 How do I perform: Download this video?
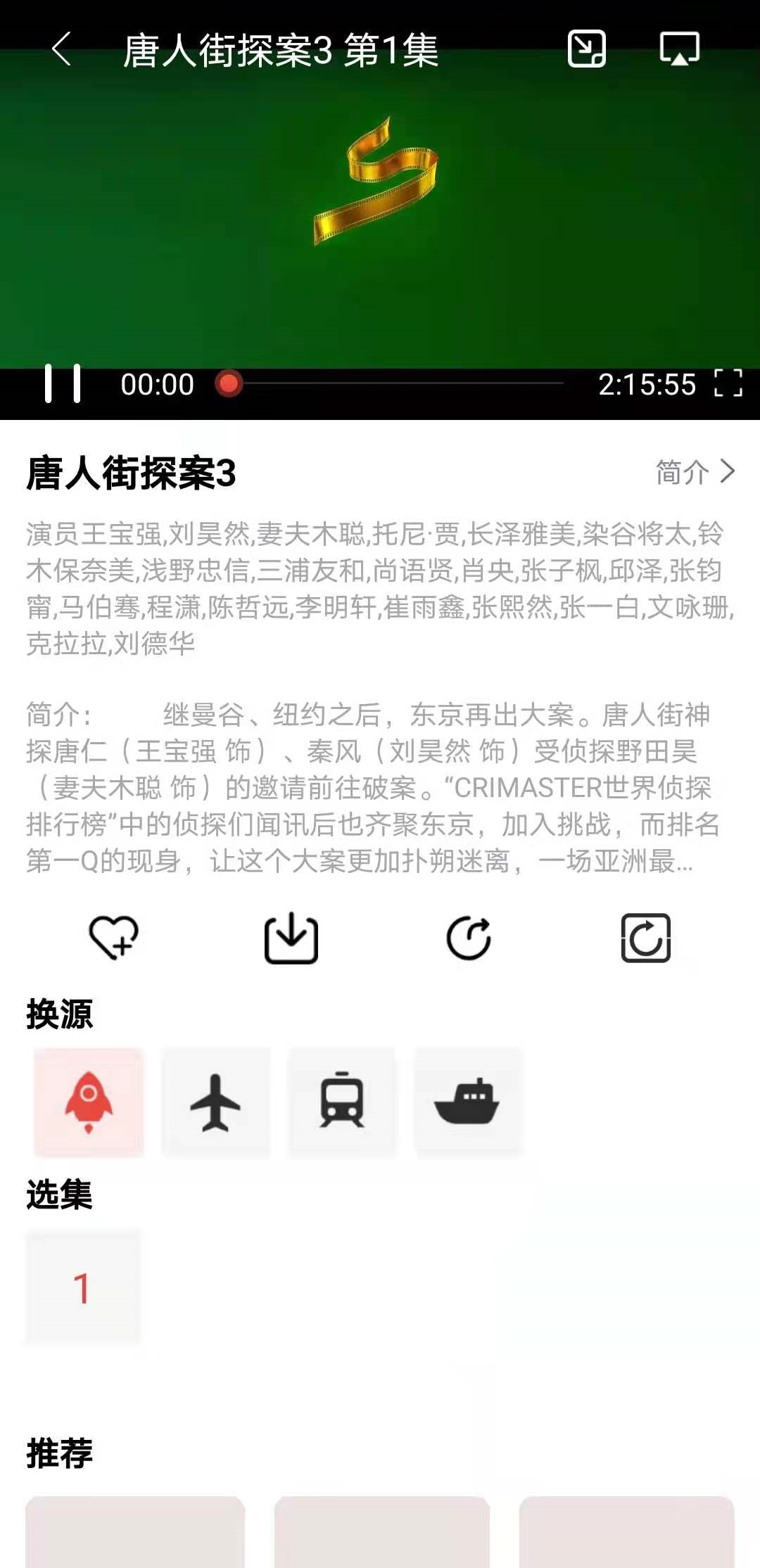pos(291,938)
